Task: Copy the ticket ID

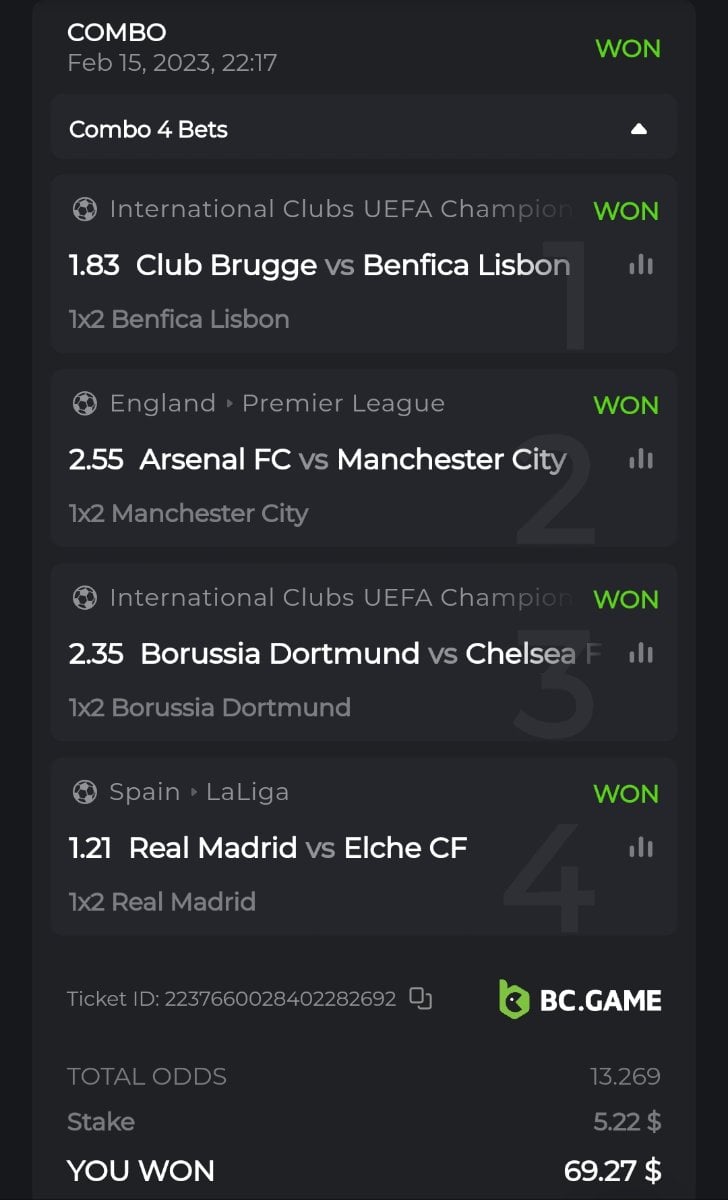Action: 421,998
